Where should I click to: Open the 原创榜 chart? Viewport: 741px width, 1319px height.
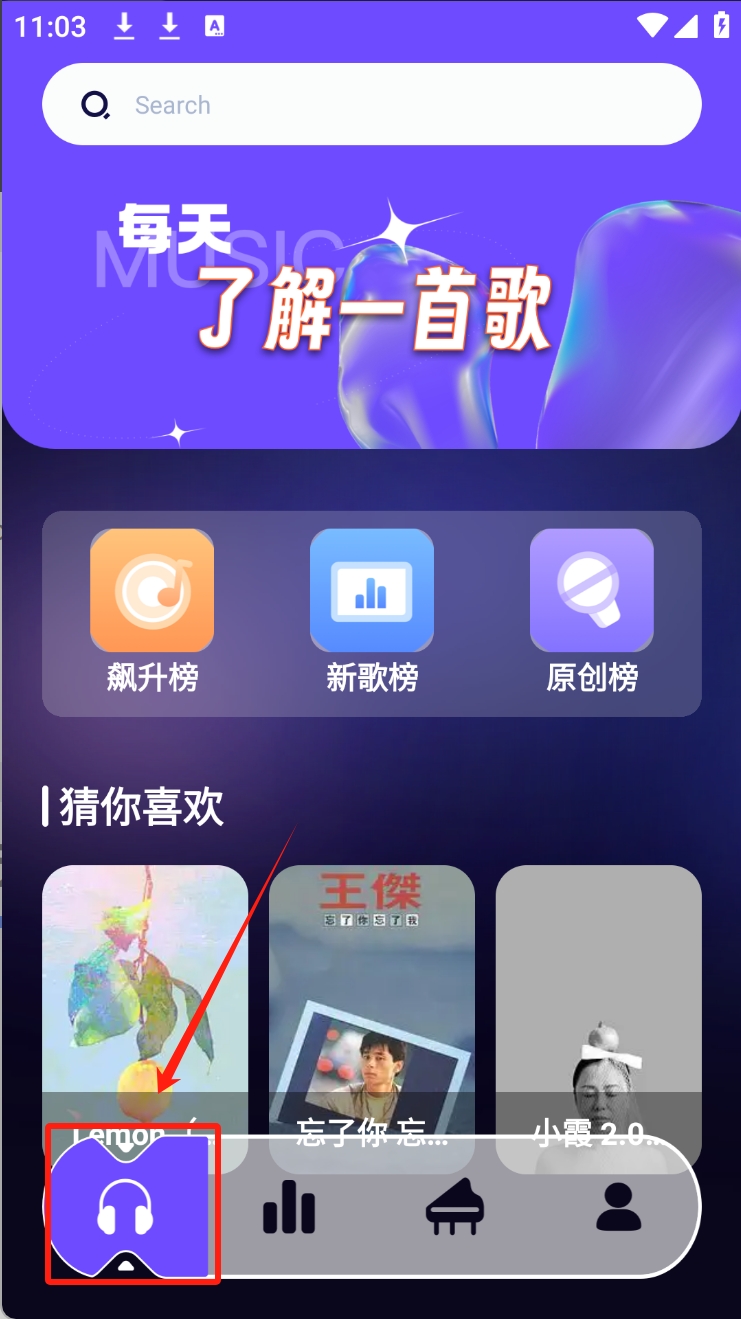[x=591, y=610]
